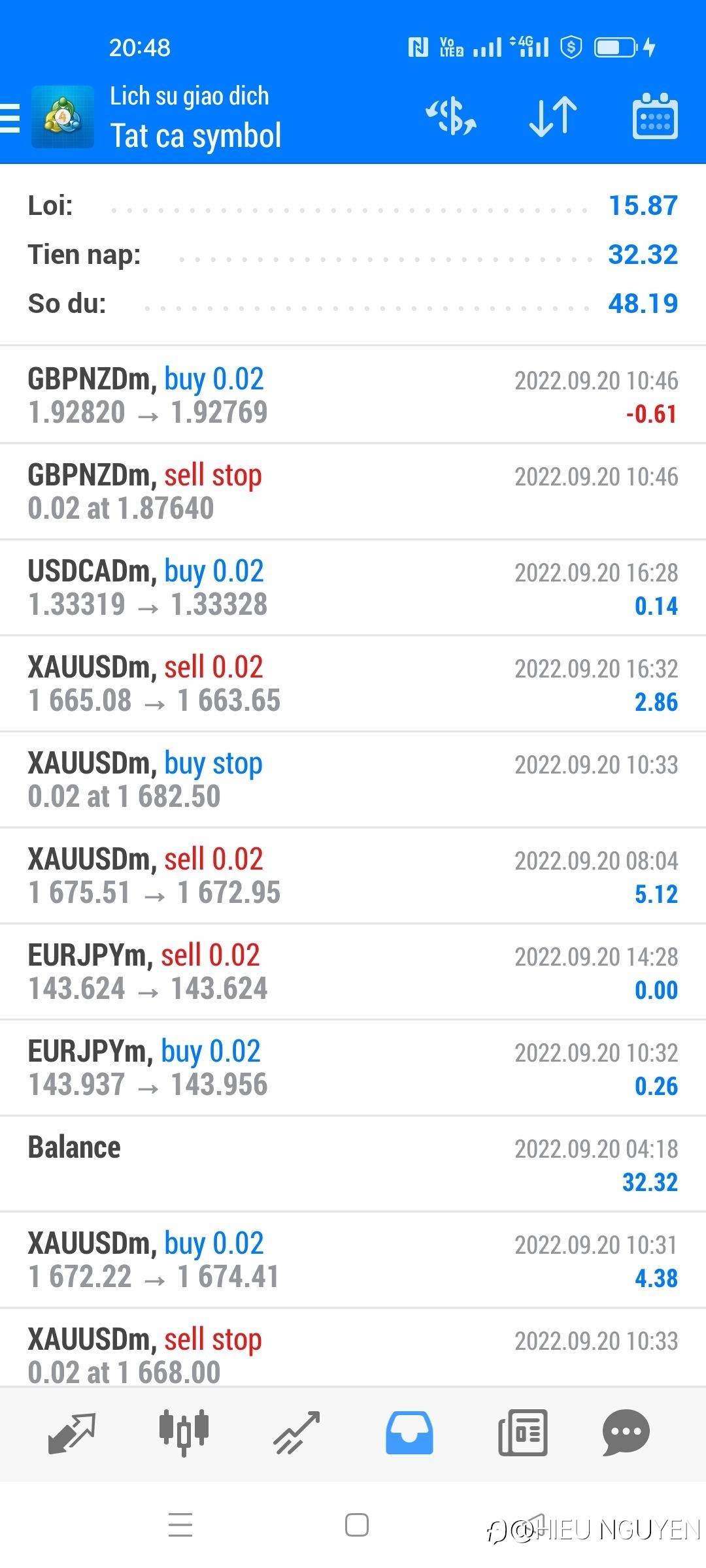Open the hamburger drawer menu
This screenshot has height=1568, width=706.
click(x=10, y=118)
